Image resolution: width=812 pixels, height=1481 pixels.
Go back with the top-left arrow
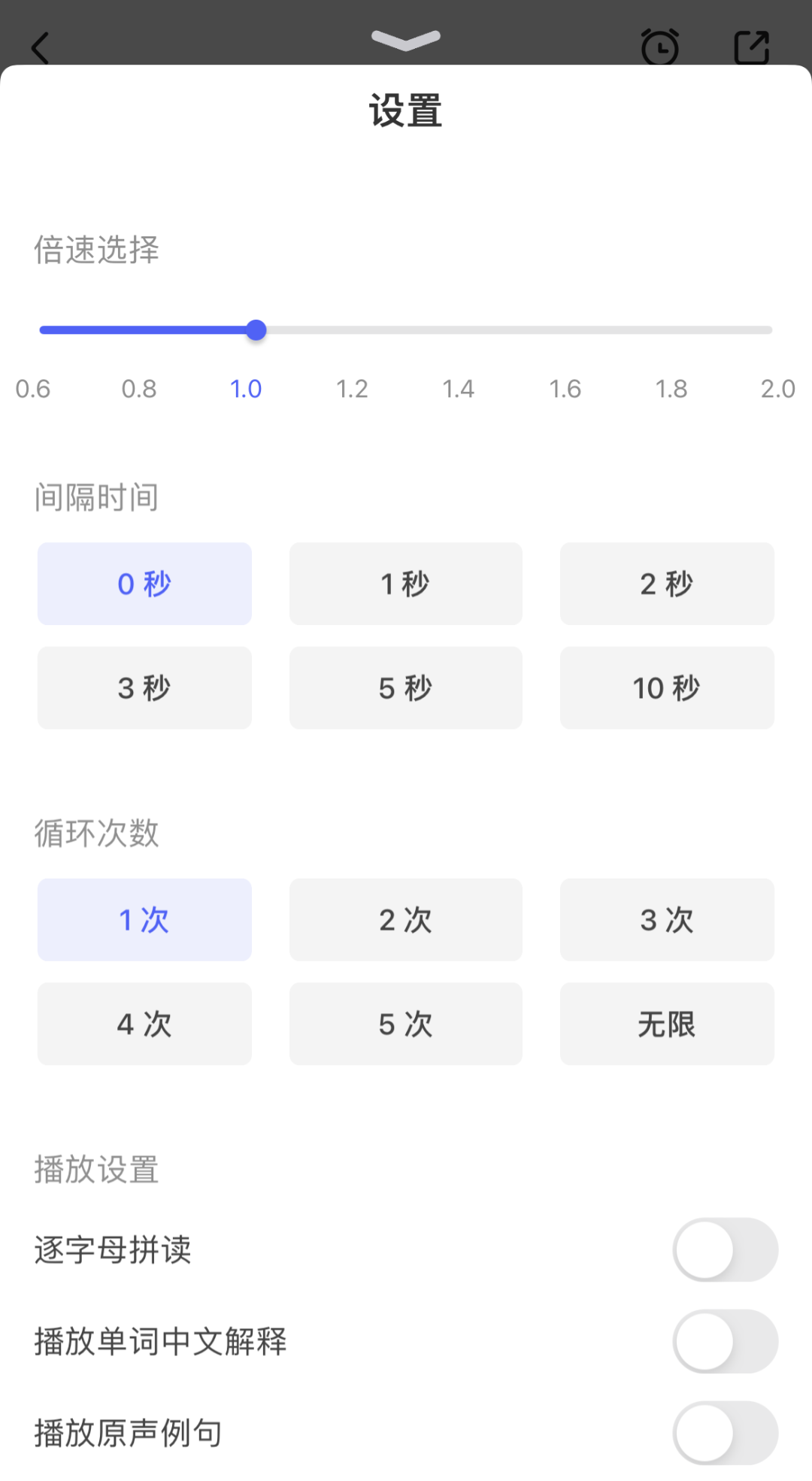click(40, 48)
